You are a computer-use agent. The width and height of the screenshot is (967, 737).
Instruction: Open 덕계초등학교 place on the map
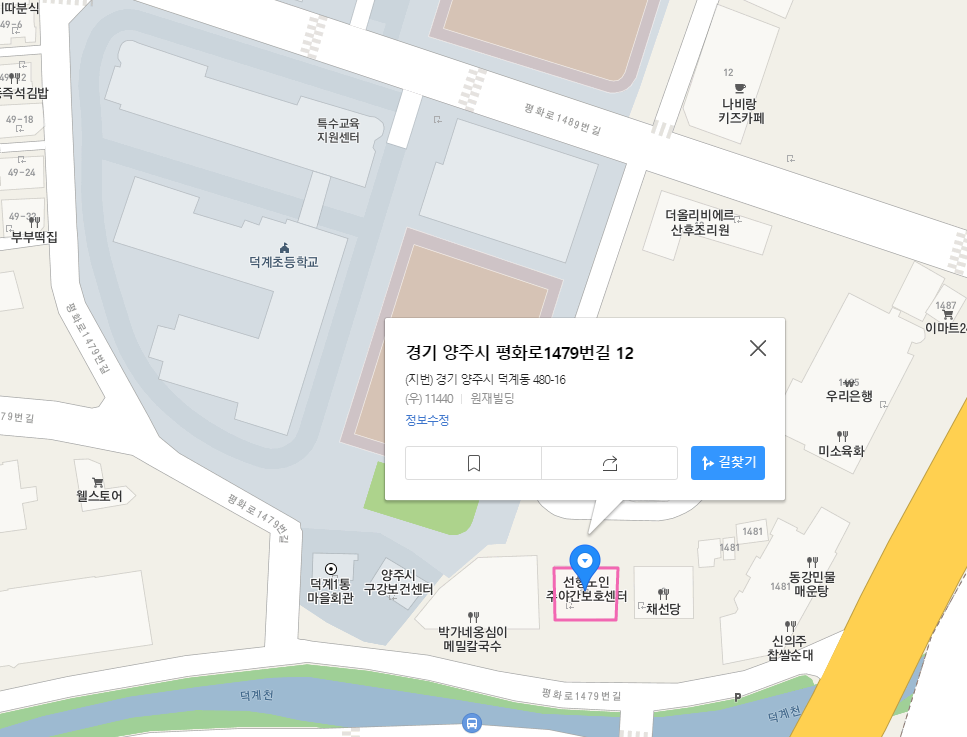tap(284, 257)
